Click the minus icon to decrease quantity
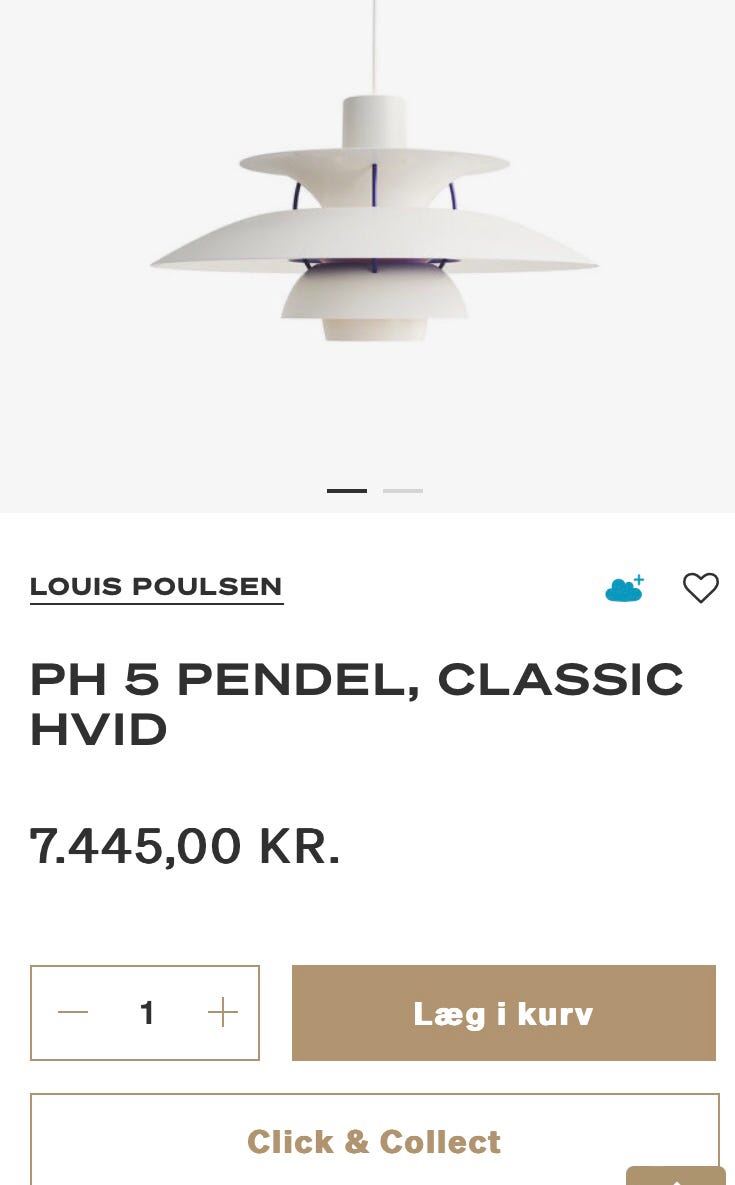 [x=72, y=1012]
